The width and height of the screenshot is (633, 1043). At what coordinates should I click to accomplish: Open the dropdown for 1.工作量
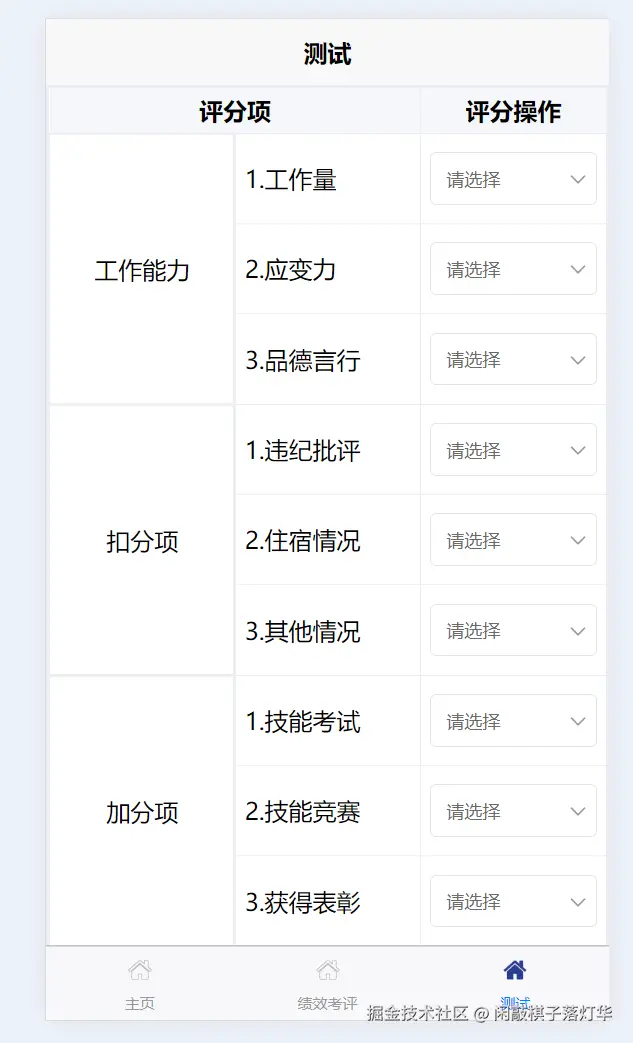(x=513, y=179)
